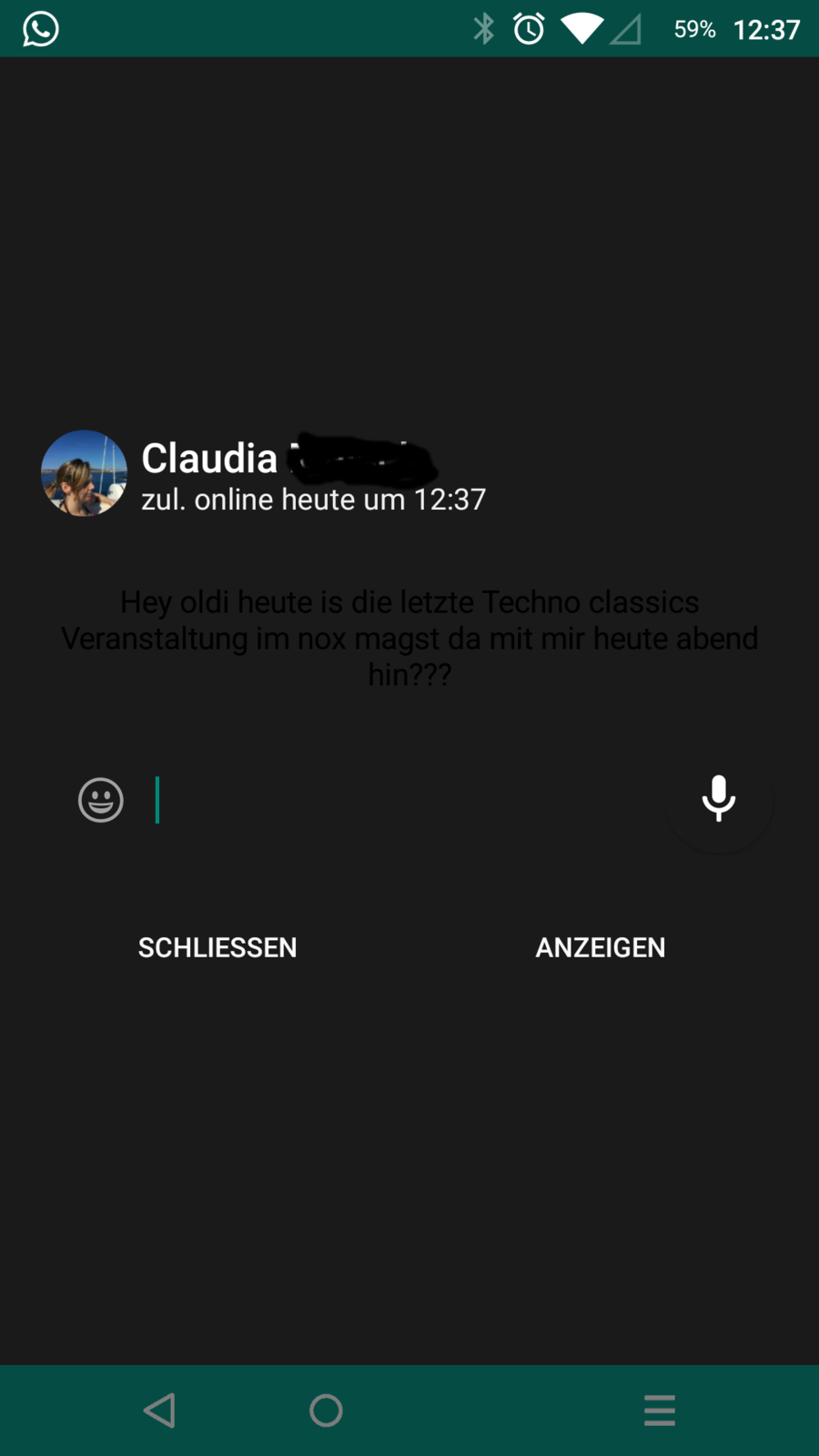Tap the voice message microphone

[x=718, y=798]
